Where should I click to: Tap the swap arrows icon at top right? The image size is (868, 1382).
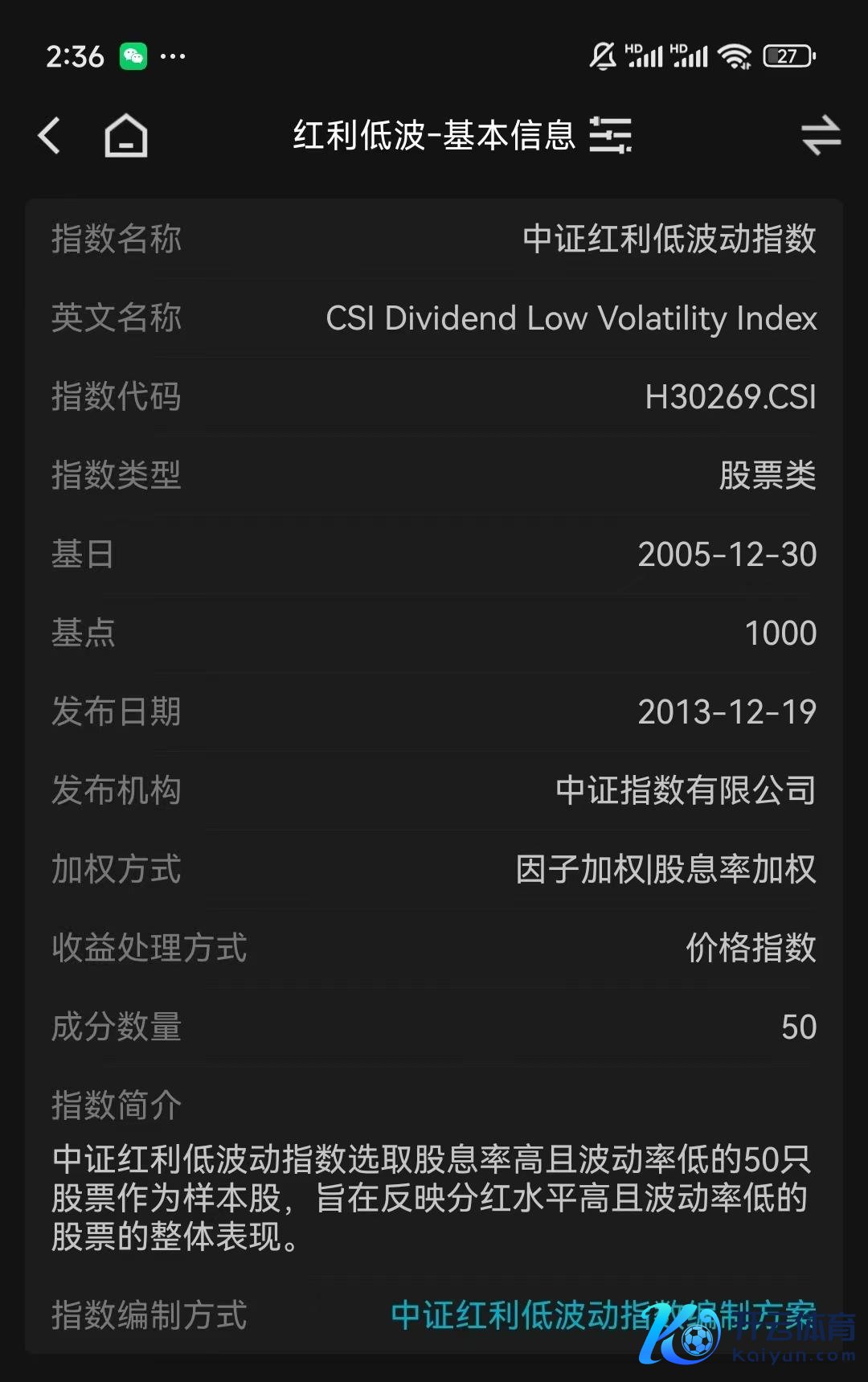point(821,135)
